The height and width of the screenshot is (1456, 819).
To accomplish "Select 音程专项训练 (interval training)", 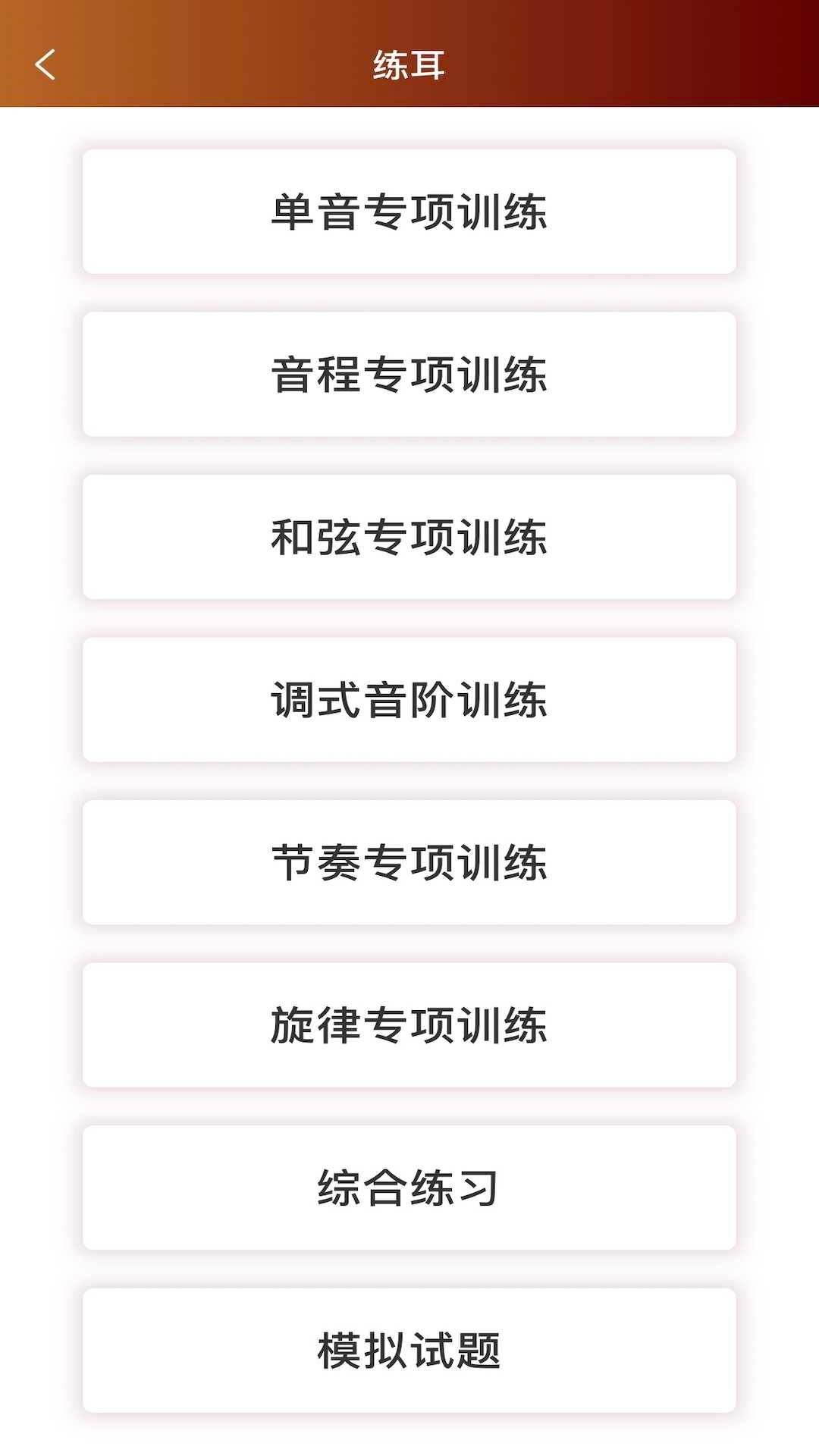I will (x=409, y=374).
